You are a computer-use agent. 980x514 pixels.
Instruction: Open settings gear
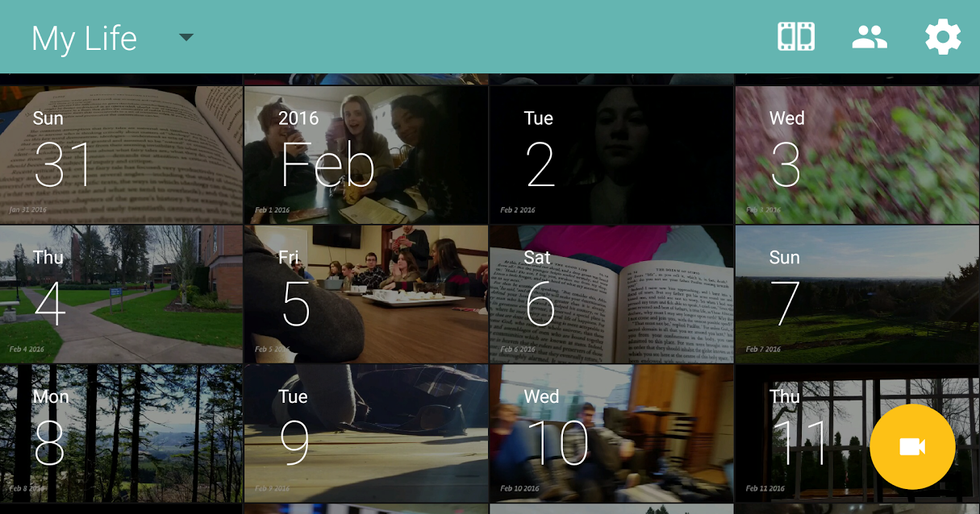coord(942,37)
